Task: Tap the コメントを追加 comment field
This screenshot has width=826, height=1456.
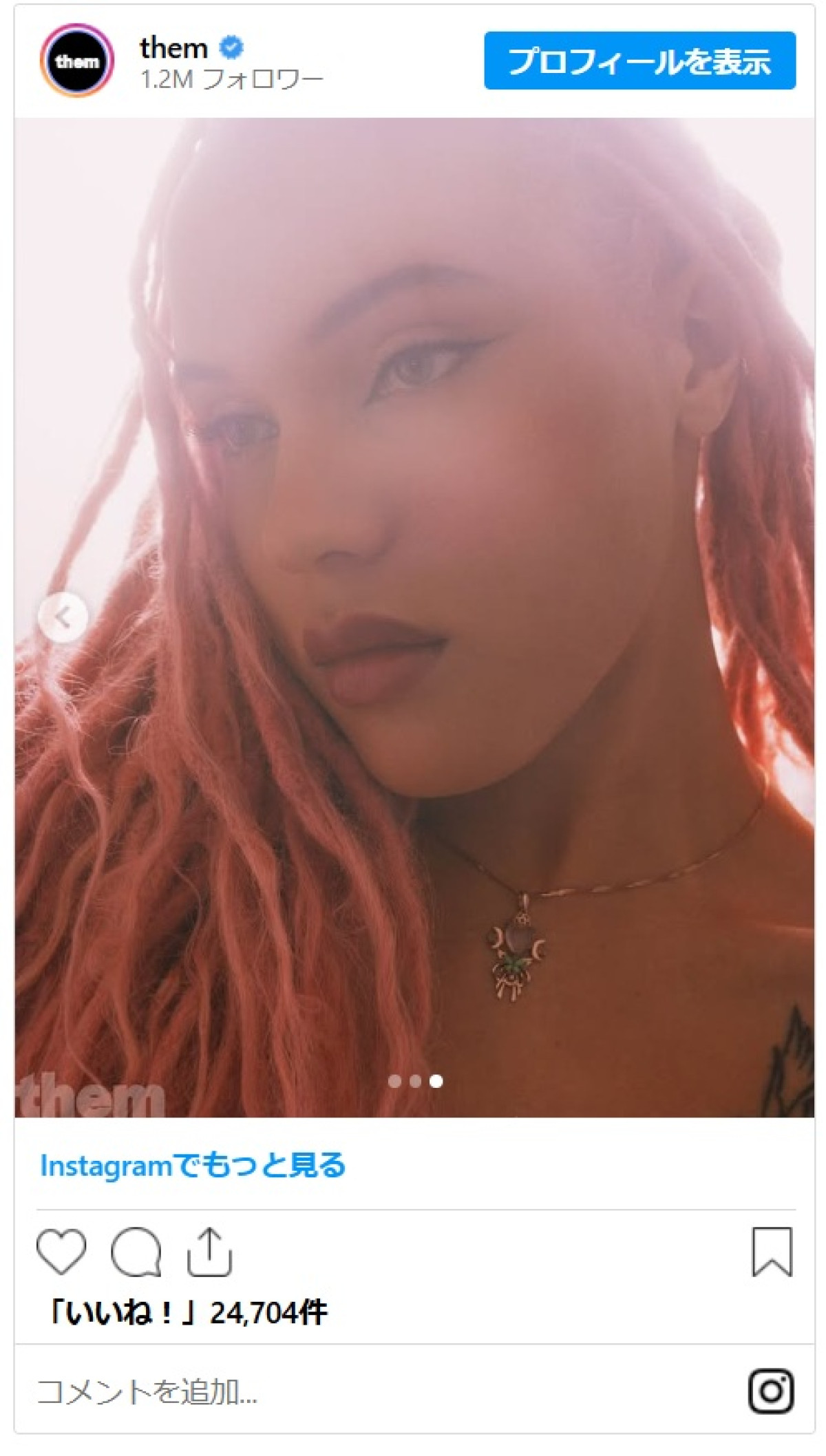Action: [275, 1393]
